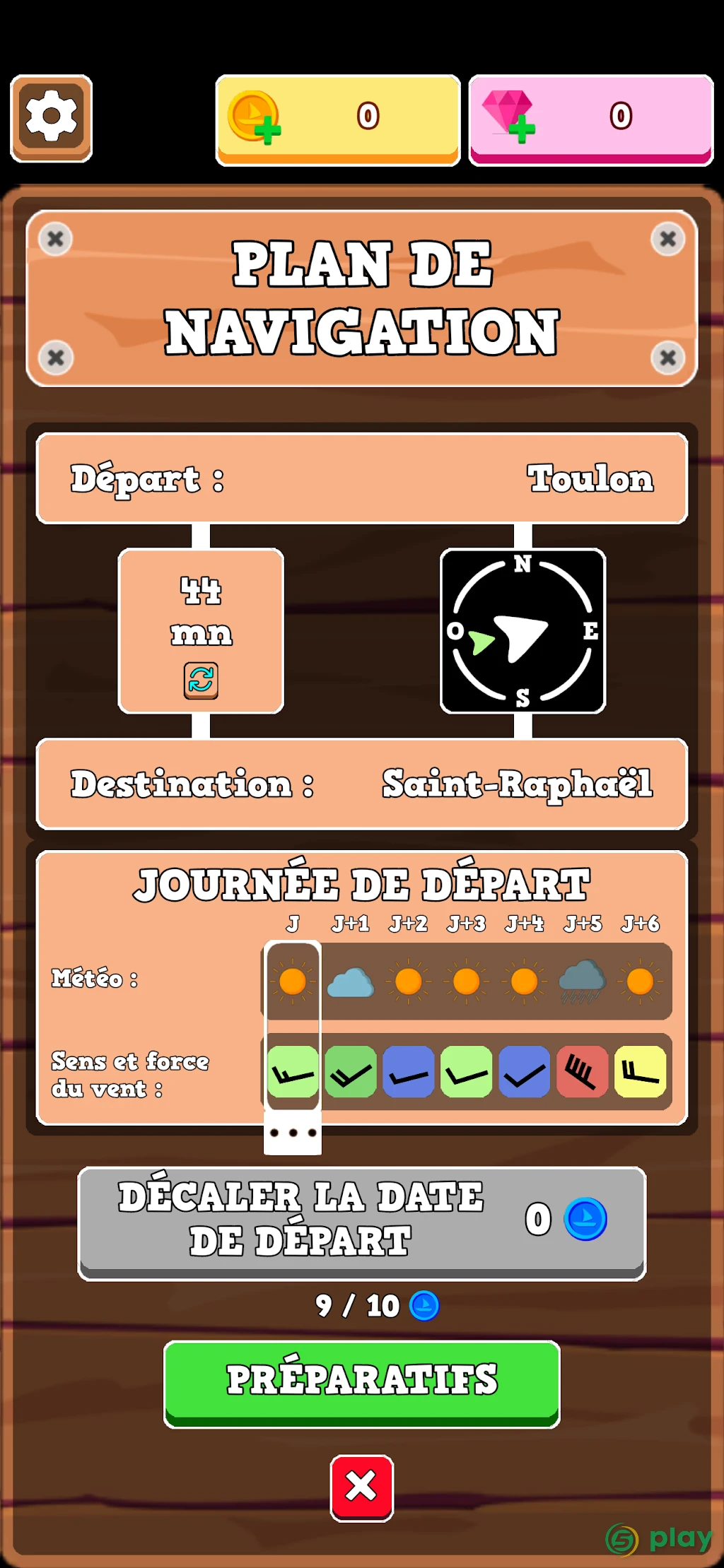Close the navigation plan with red X

pyautogui.click(x=362, y=1487)
